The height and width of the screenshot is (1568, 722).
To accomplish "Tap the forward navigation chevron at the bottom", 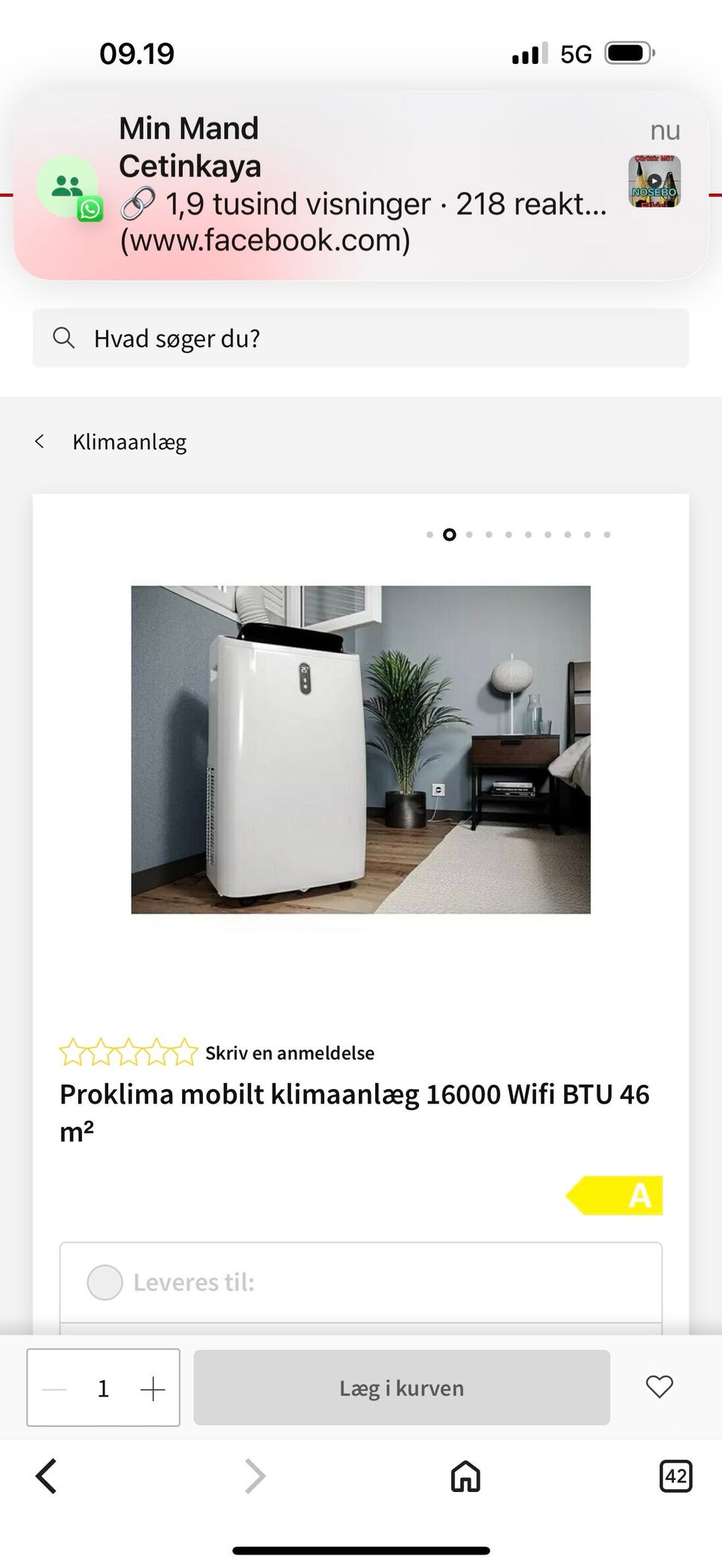I will click(253, 1476).
